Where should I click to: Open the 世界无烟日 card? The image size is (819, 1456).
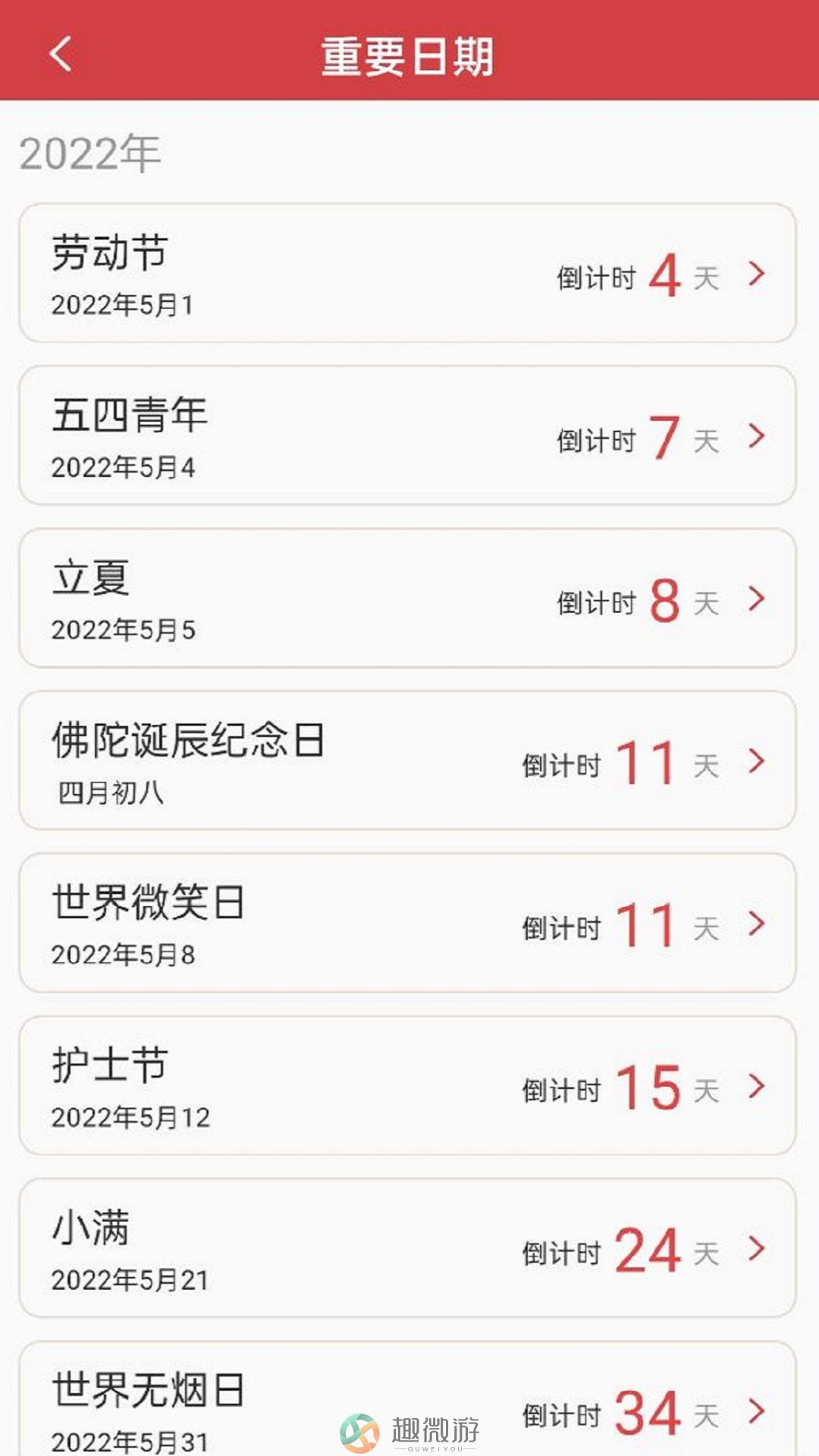pos(408,1398)
